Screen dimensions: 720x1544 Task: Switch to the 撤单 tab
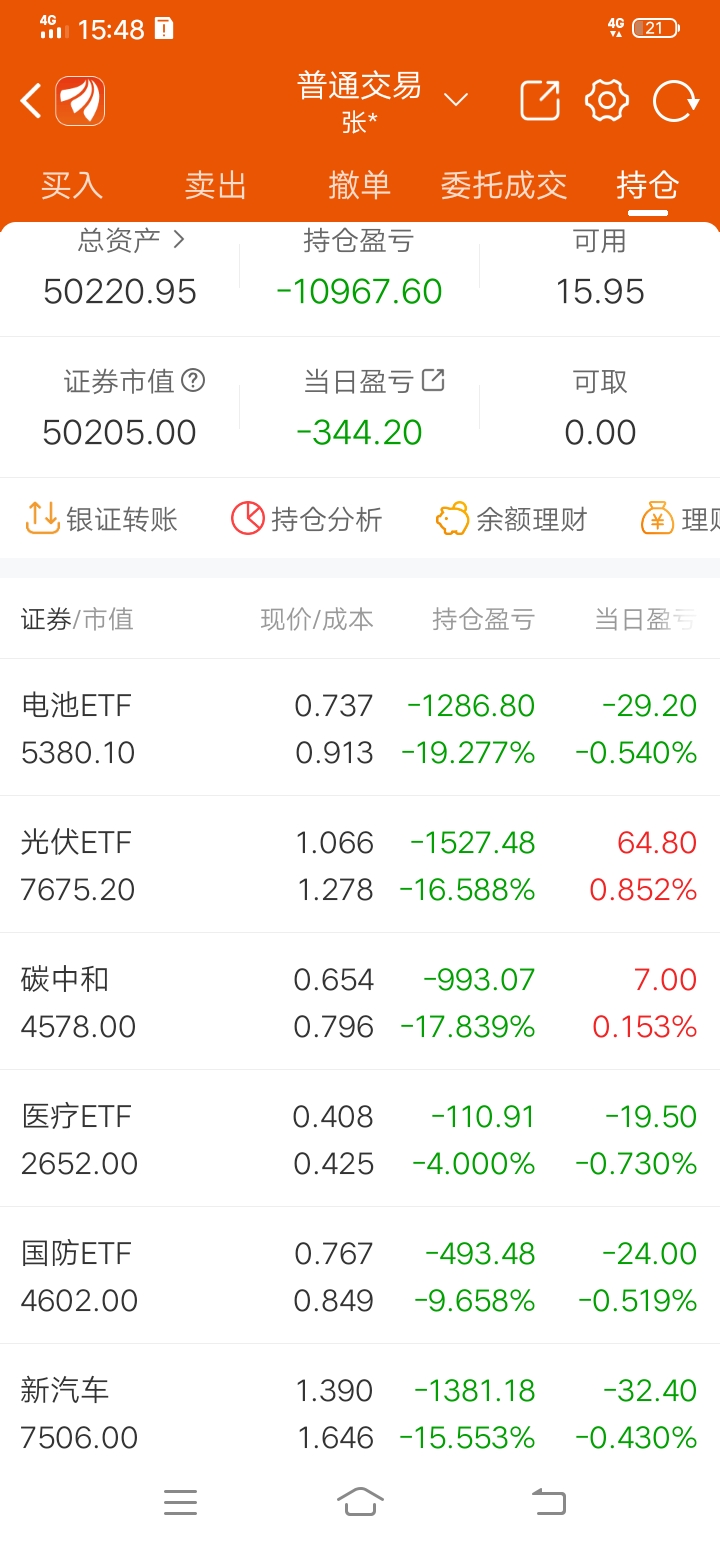(x=359, y=185)
